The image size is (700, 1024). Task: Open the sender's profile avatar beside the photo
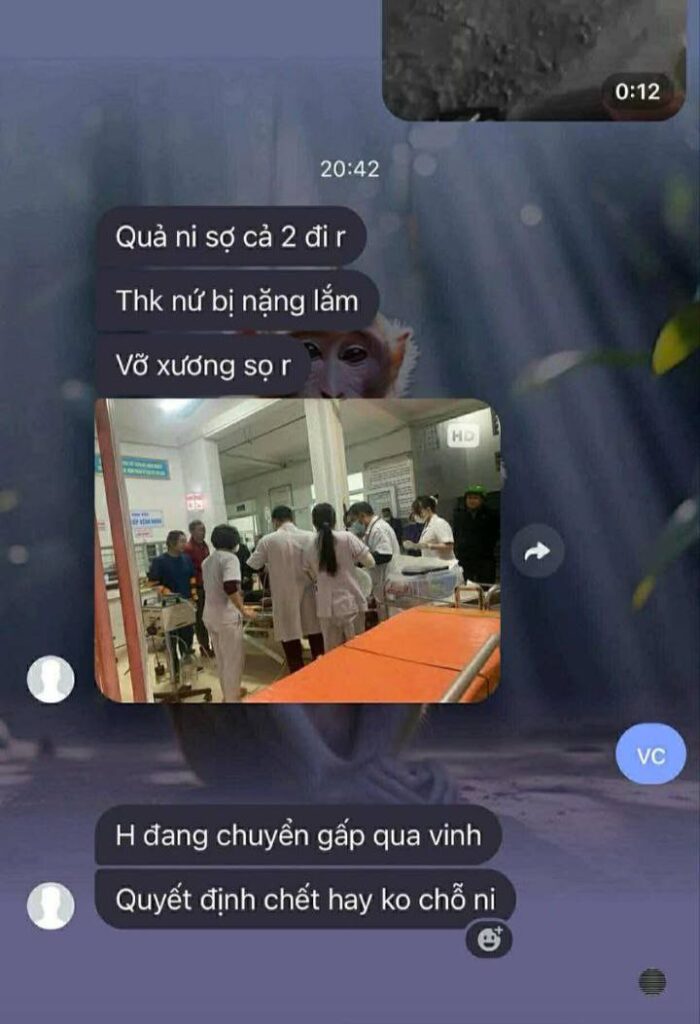click(x=50, y=679)
